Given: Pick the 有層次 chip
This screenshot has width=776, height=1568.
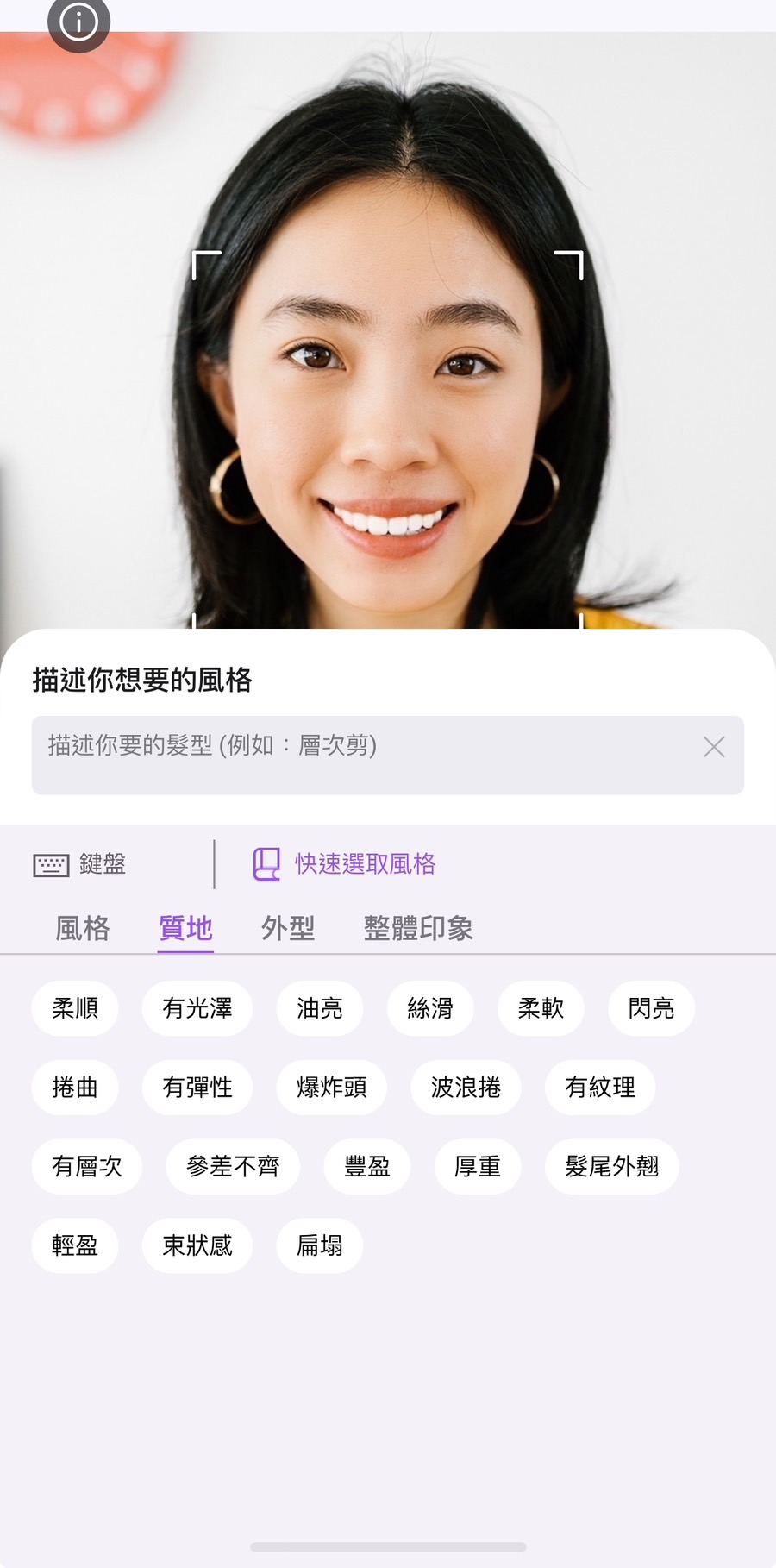Looking at the screenshot, I should pyautogui.click(x=87, y=1167).
